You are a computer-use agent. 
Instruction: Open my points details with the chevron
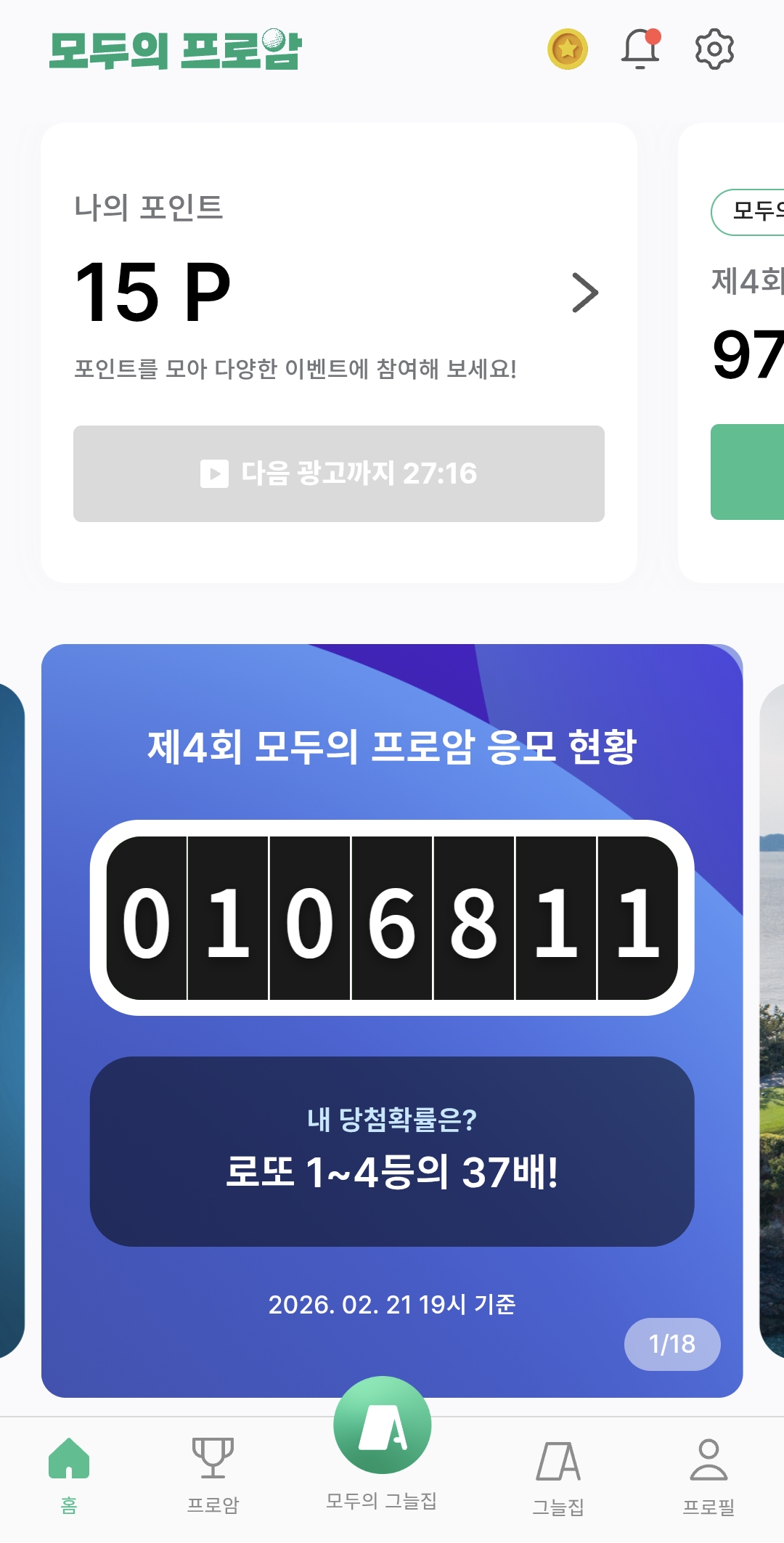(x=585, y=293)
